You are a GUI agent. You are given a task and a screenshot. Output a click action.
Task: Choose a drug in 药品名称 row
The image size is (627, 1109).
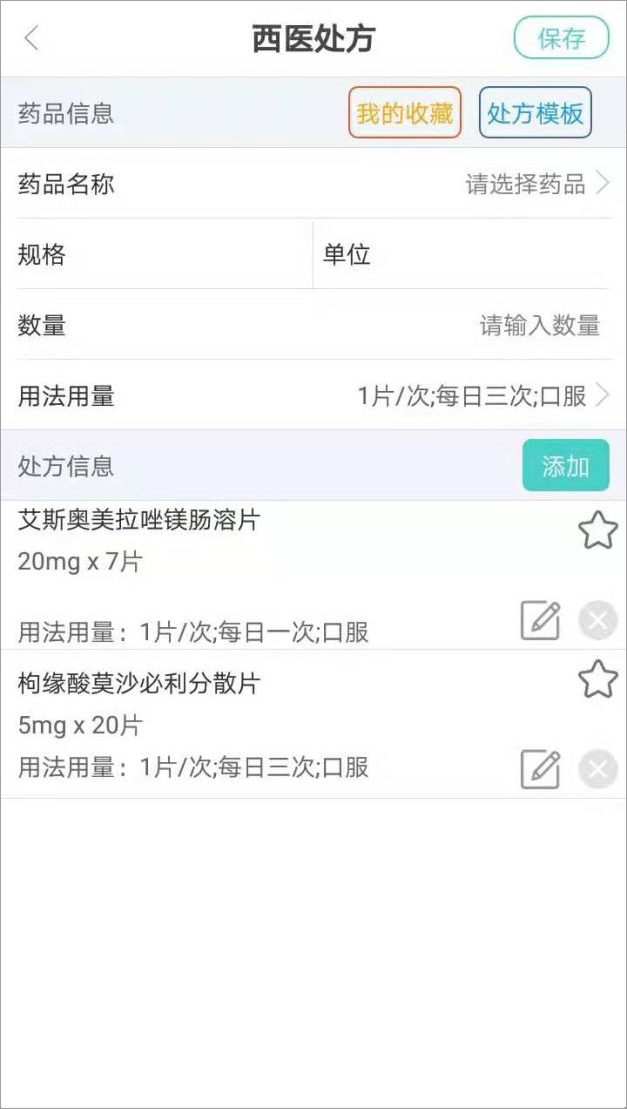(x=536, y=184)
